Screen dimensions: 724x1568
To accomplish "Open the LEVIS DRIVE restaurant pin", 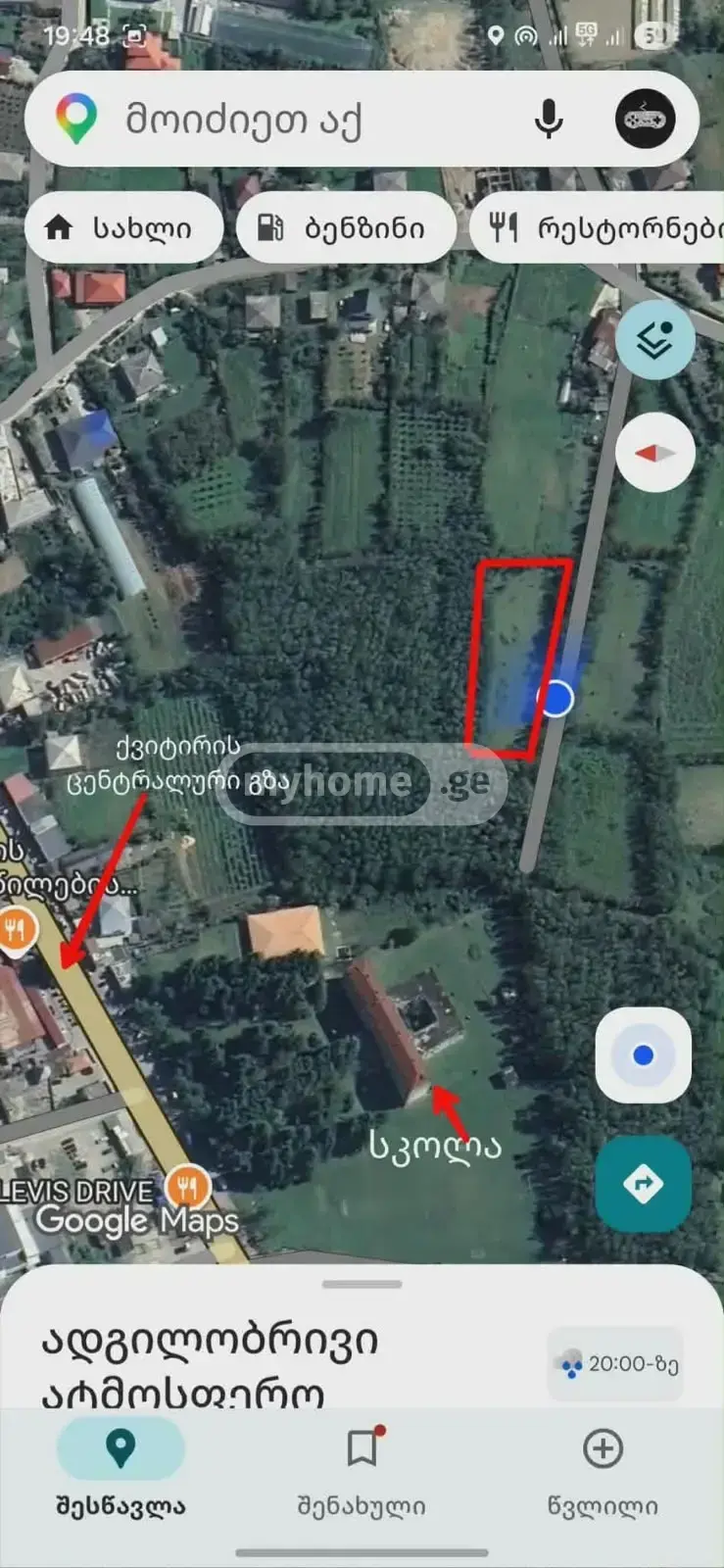I will point(186,1188).
